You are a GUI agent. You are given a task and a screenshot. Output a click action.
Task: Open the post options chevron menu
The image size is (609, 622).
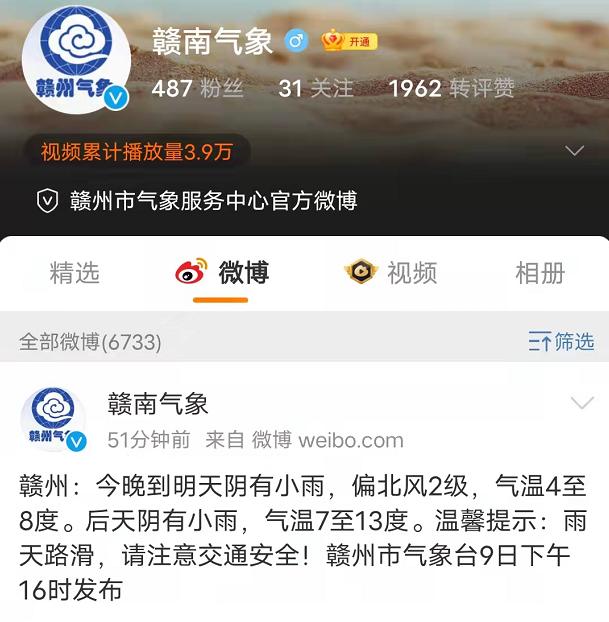581,402
